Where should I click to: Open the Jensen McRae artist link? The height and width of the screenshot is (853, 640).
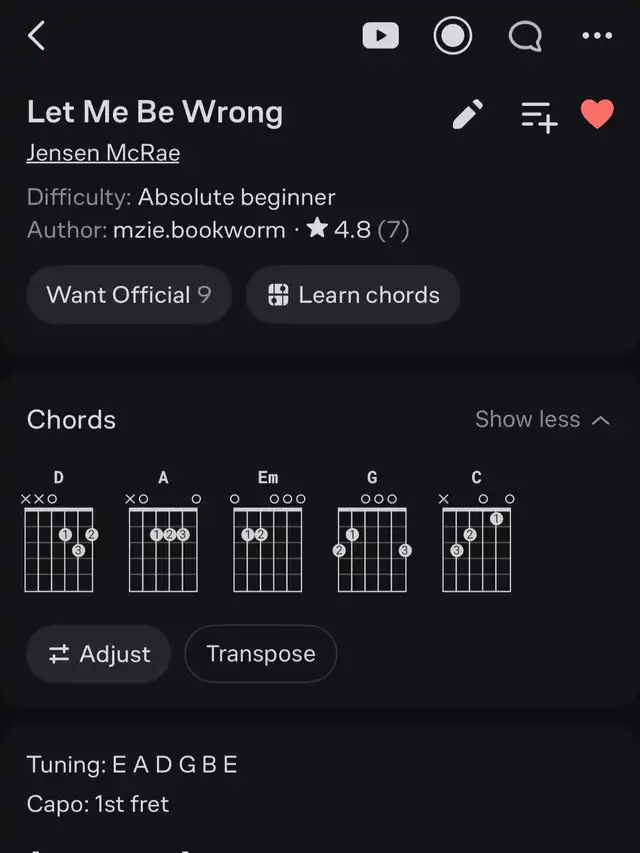click(x=103, y=153)
